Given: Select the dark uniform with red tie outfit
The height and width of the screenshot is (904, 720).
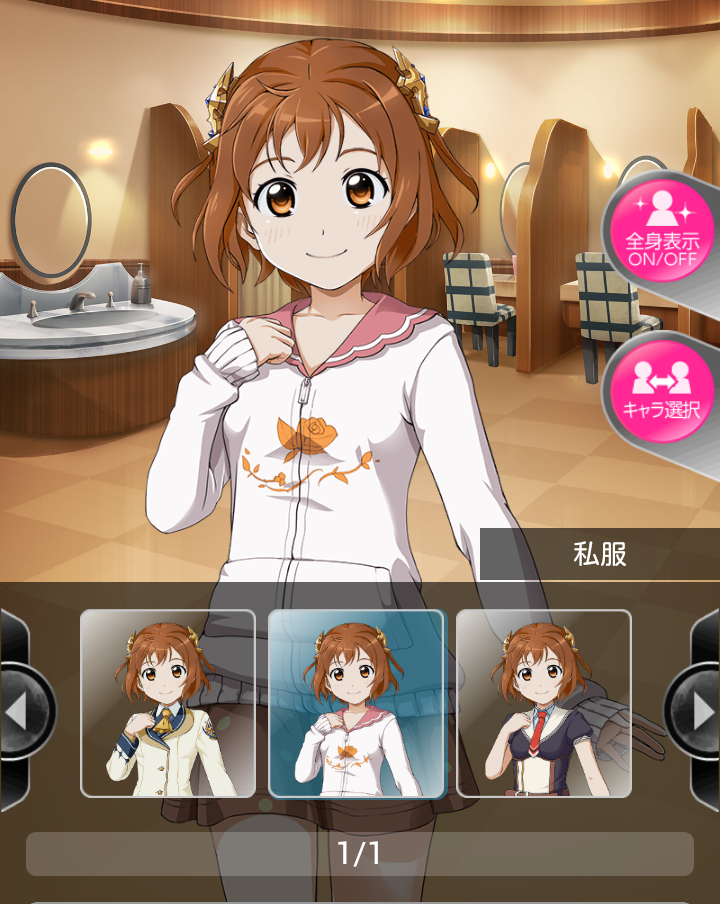Looking at the screenshot, I should point(544,703).
